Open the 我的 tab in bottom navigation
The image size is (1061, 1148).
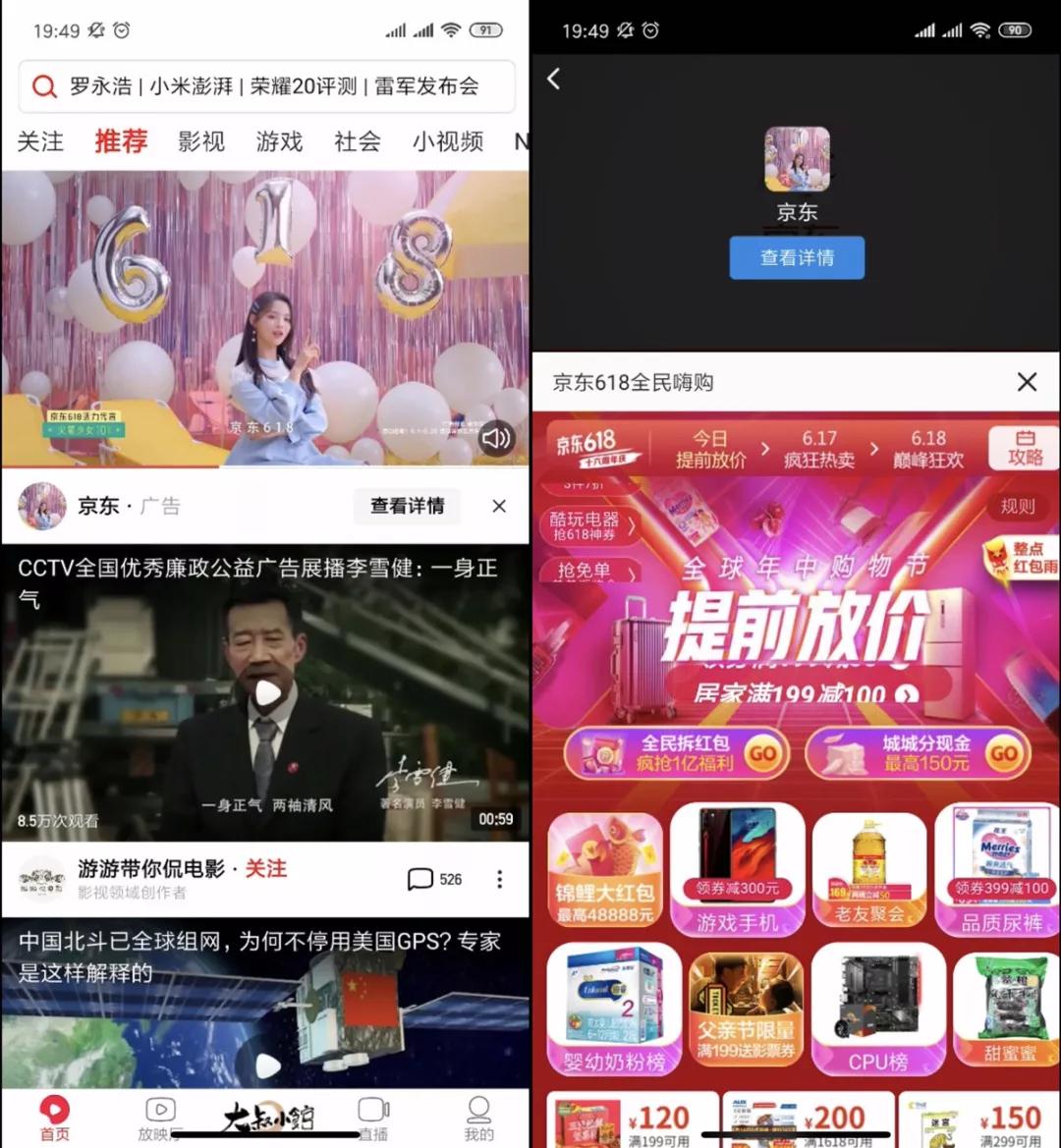click(478, 1118)
